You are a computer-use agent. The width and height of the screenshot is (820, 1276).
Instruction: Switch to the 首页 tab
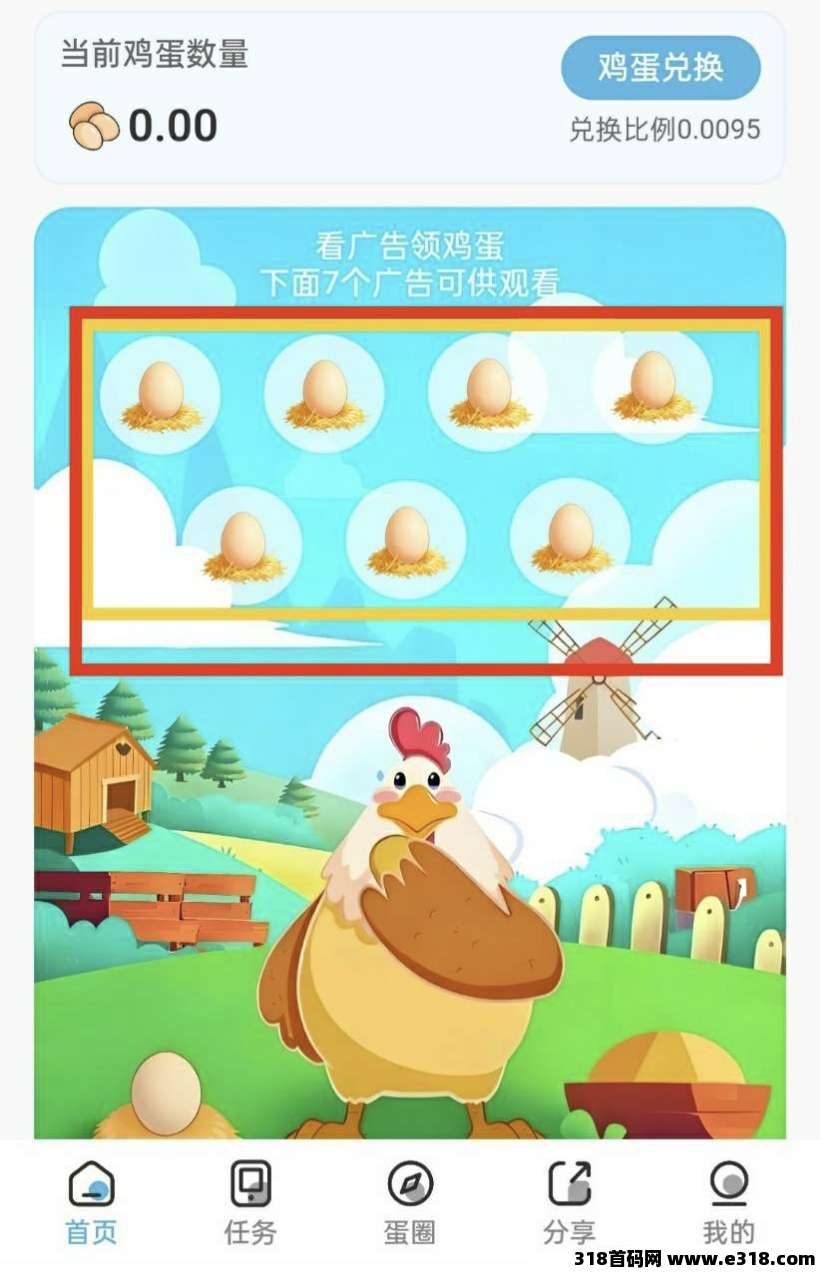coord(91,1203)
